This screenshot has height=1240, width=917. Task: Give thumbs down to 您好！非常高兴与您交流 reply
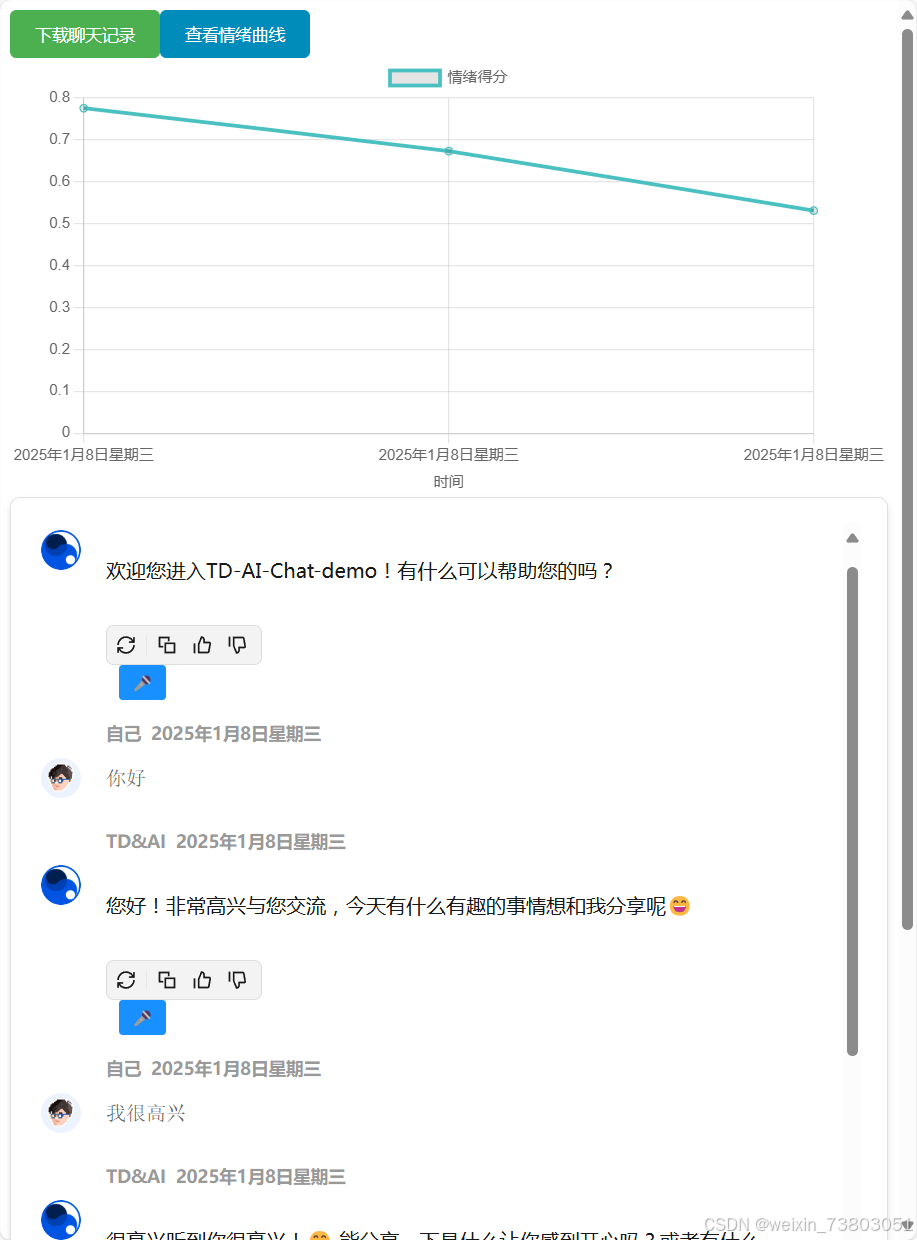point(238,980)
